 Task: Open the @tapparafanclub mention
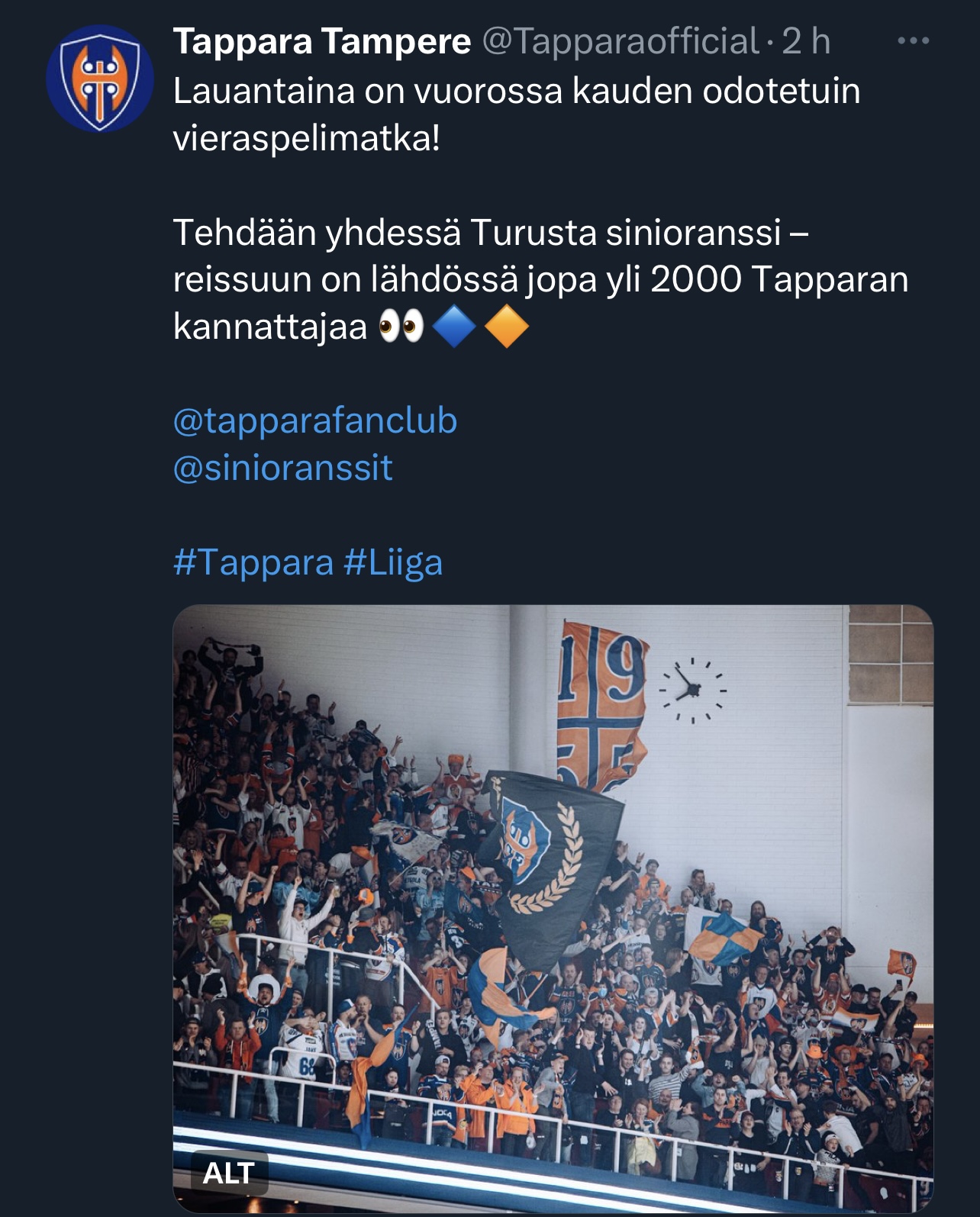[x=314, y=420]
